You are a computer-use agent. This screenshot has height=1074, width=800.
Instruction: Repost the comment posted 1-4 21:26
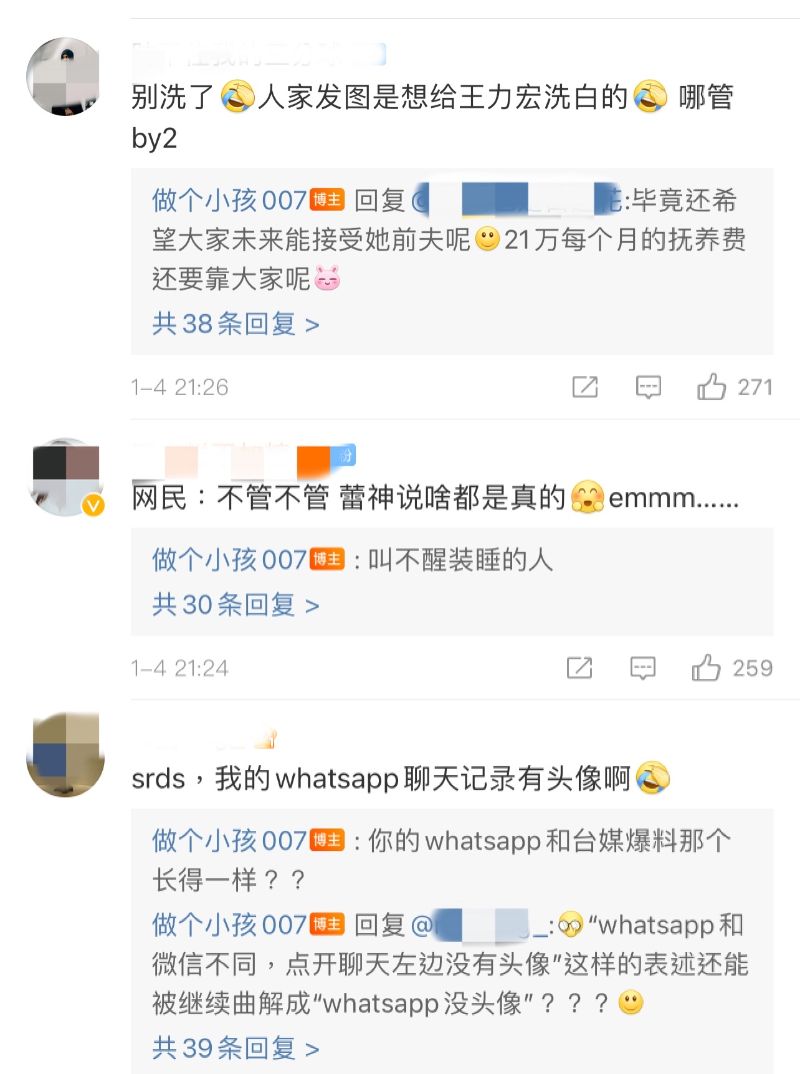point(585,386)
